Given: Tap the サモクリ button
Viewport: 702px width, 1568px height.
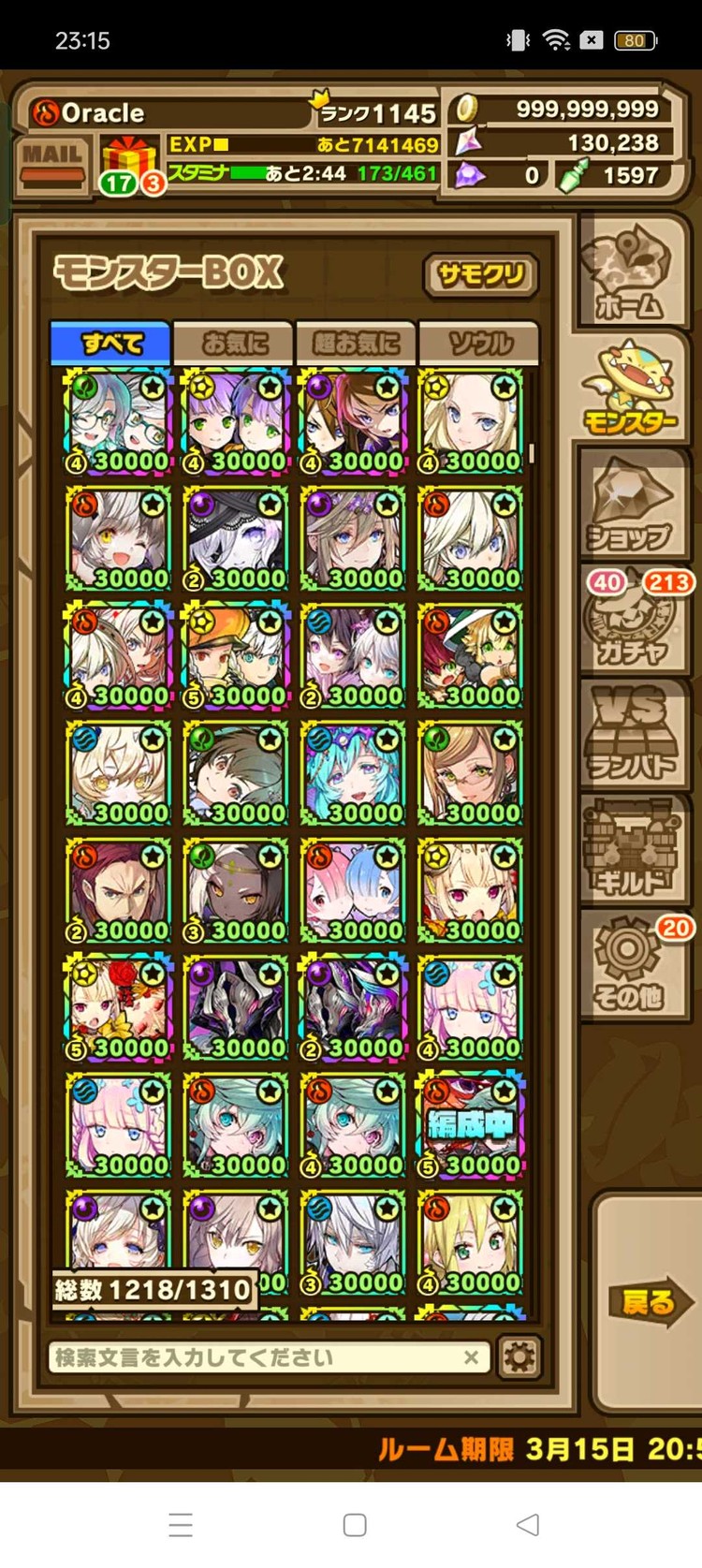Looking at the screenshot, I should tap(481, 275).
